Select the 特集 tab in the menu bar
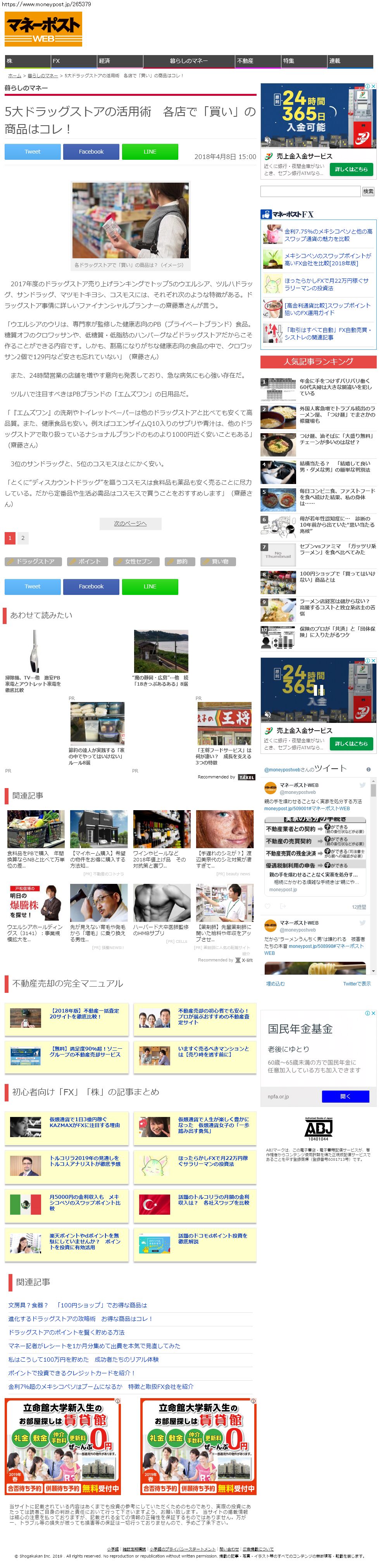 tap(304, 61)
